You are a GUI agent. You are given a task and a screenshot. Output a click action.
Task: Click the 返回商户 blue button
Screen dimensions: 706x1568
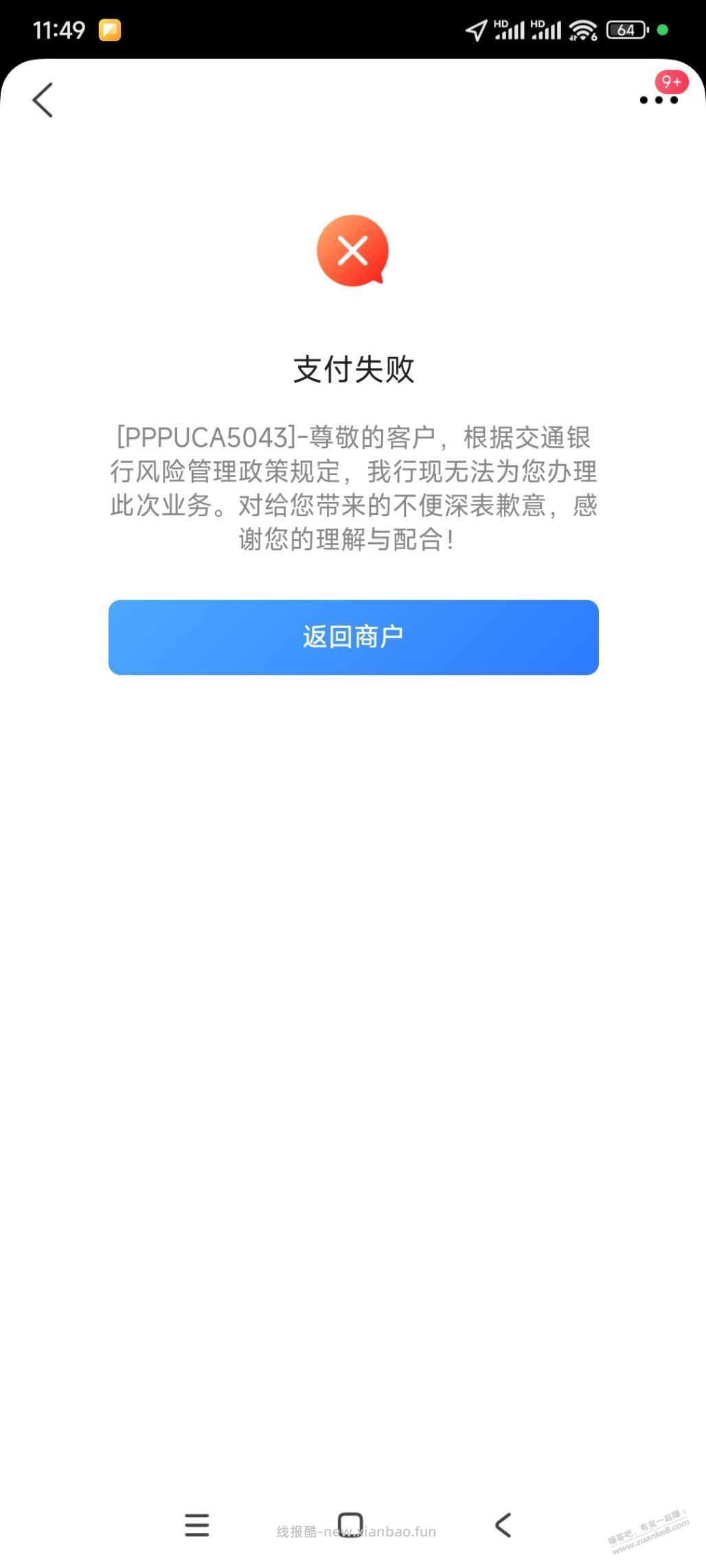coord(353,637)
